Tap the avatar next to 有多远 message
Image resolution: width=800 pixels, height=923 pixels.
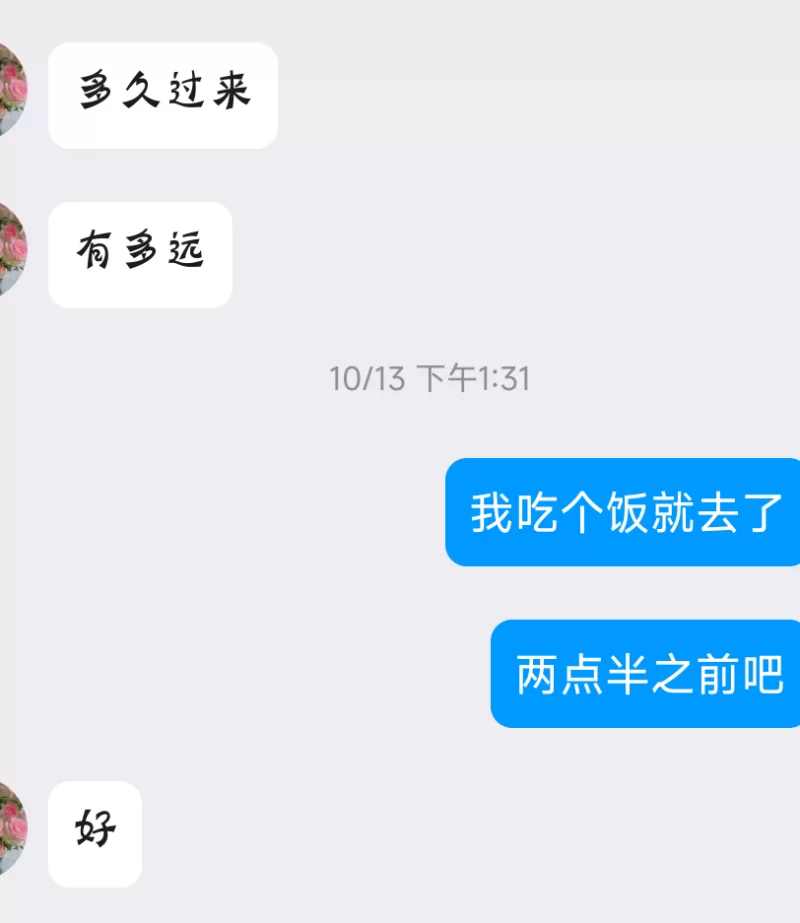(x=10, y=250)
